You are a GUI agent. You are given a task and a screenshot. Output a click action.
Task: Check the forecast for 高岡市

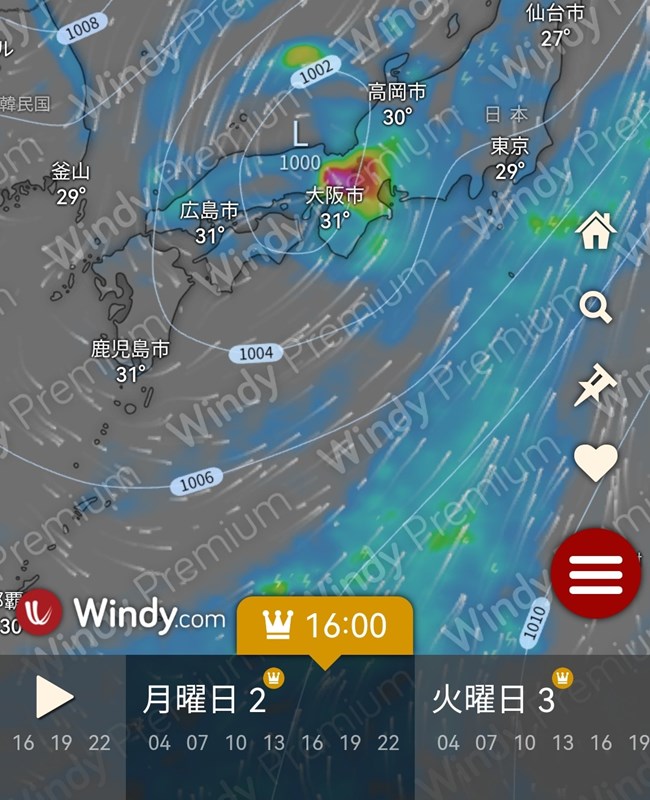tap(397, 104)
